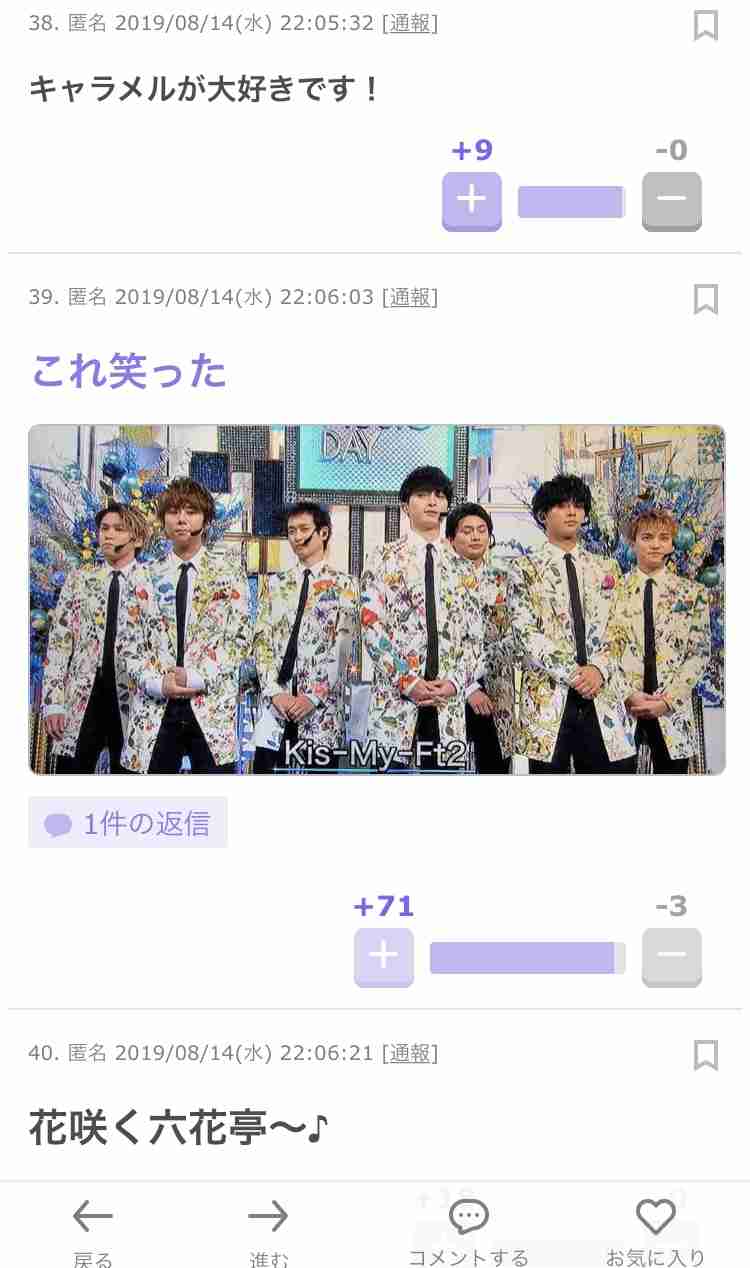The height and width of the screenshot is (1268, 750).
Task: Report comment 39 via 通報 link
Action: tap(410, 297)
